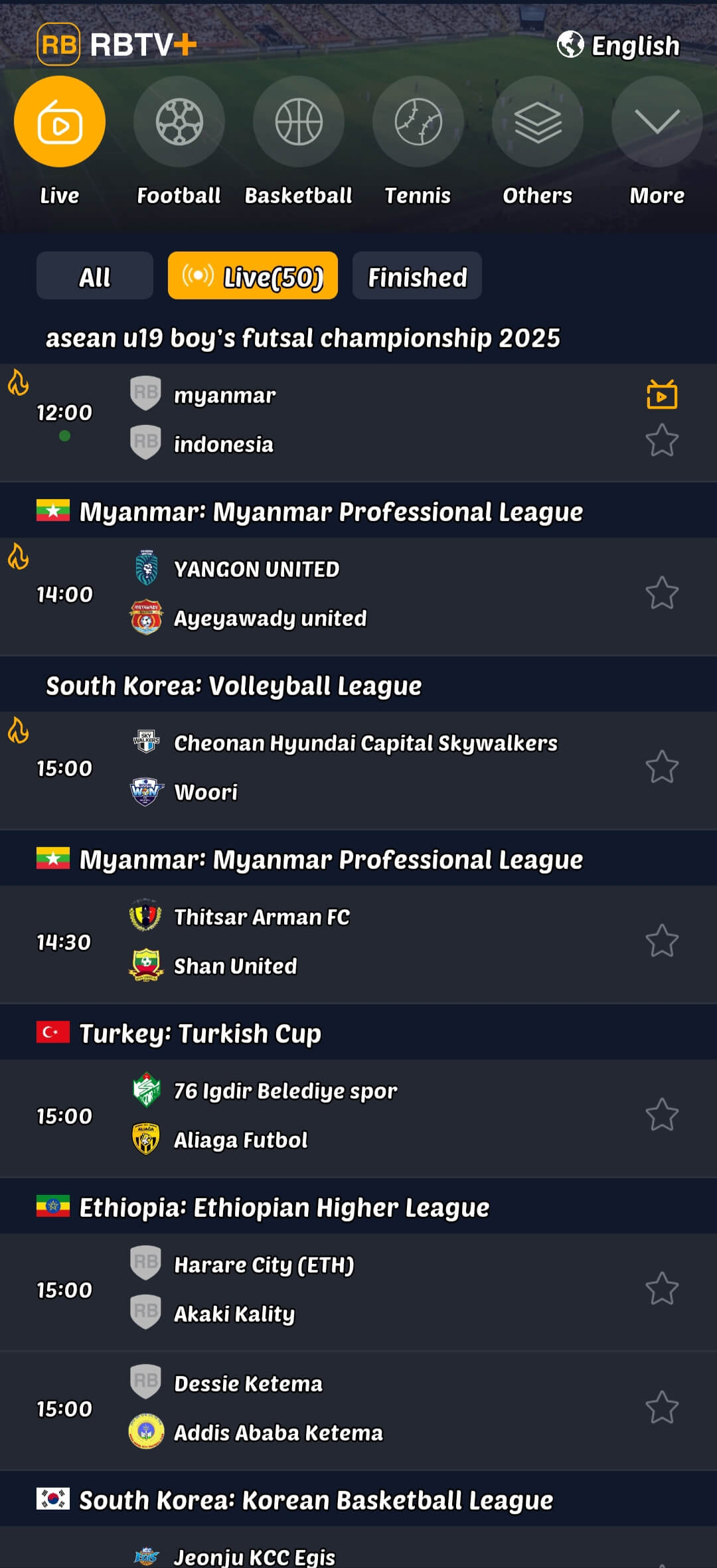Show All matches
Screen dimensions: 717x1568
[x=95, y=276]
